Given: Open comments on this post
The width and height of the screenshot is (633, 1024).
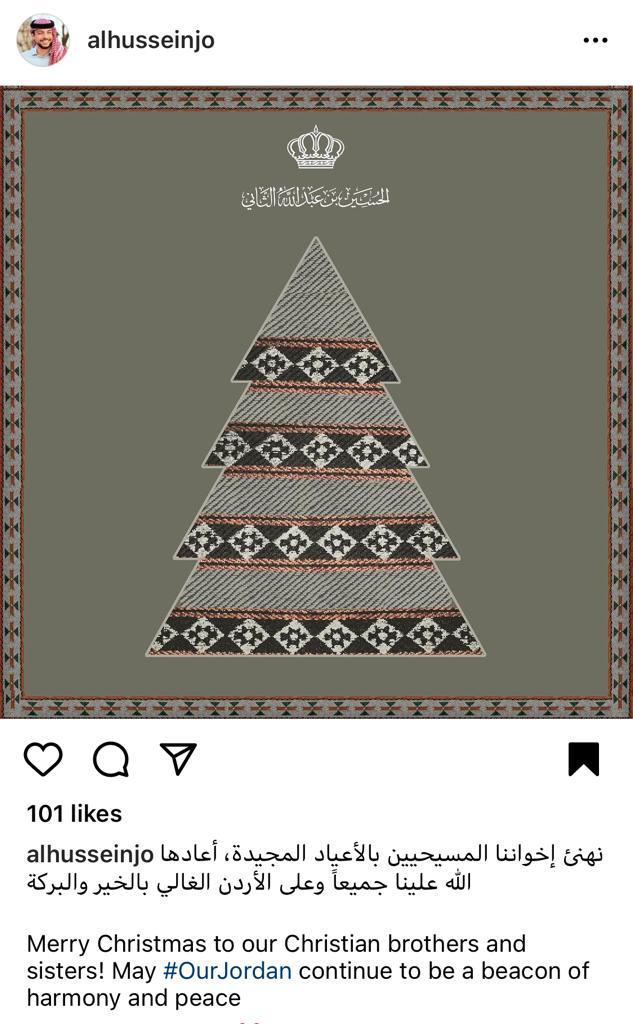Looking at the screenshot, I should (111, 759).
